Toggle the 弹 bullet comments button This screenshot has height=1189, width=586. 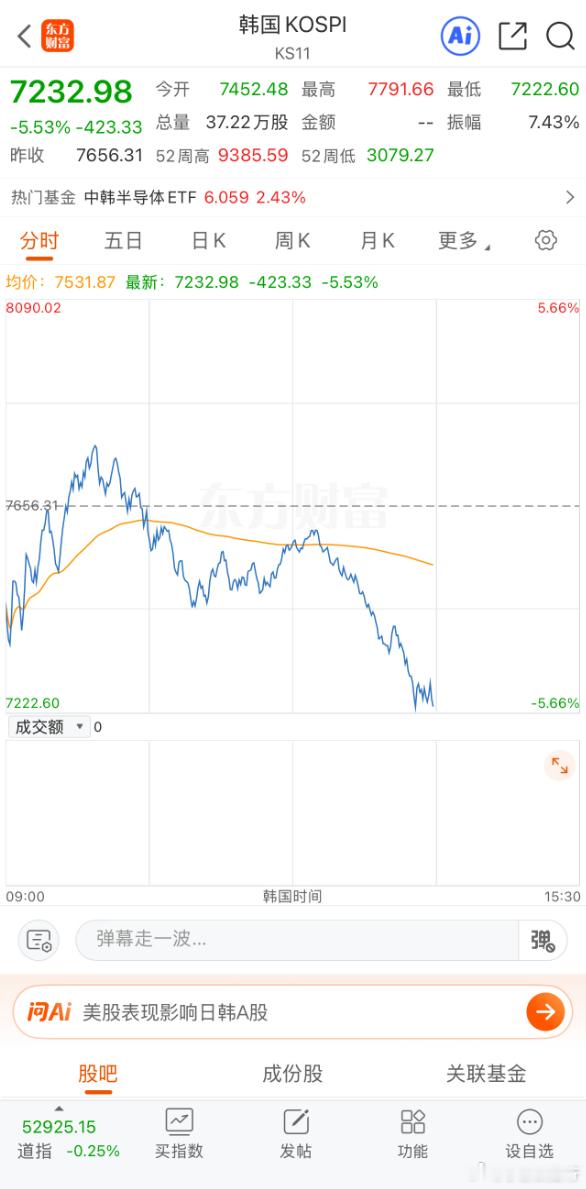click(543, 940)
